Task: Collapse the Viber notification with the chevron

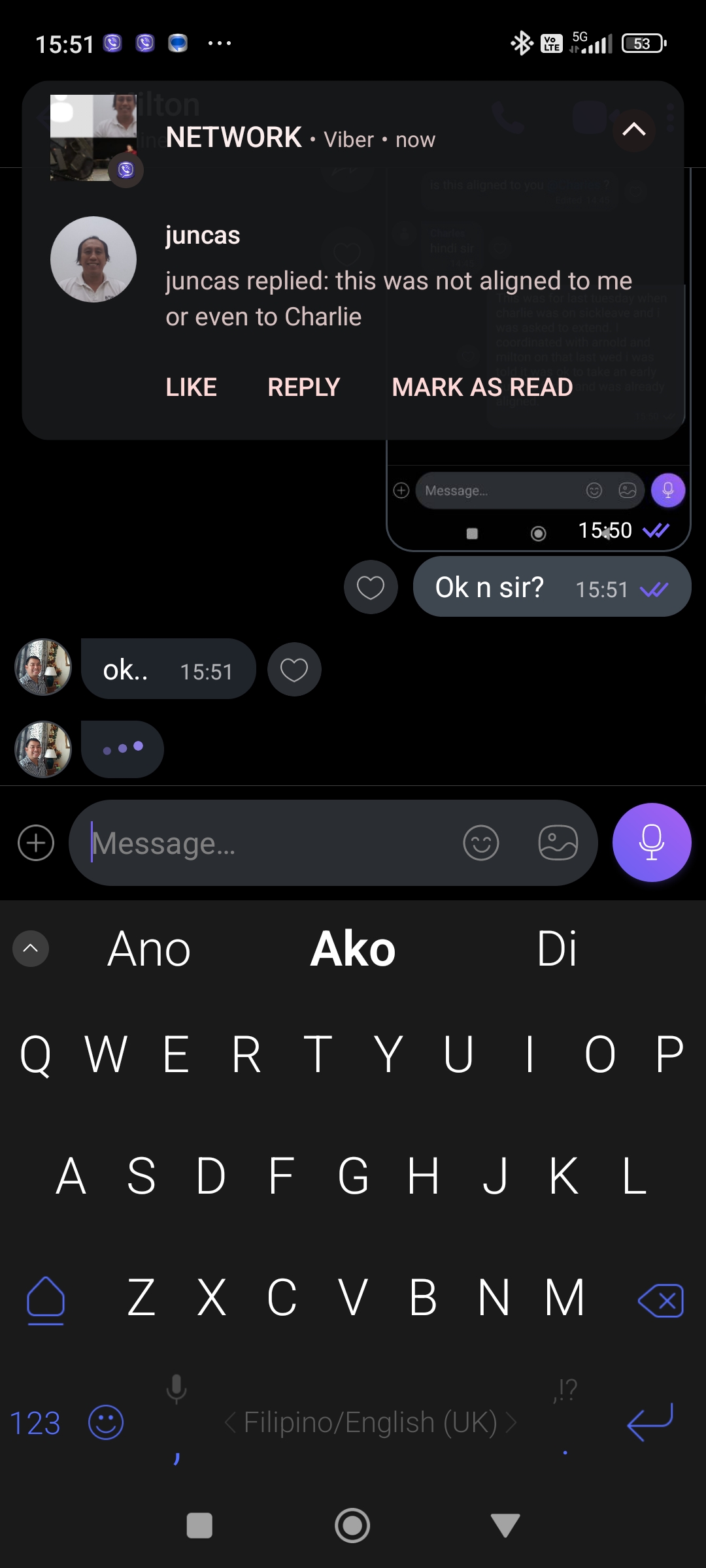Action: (x=633, y=130)
